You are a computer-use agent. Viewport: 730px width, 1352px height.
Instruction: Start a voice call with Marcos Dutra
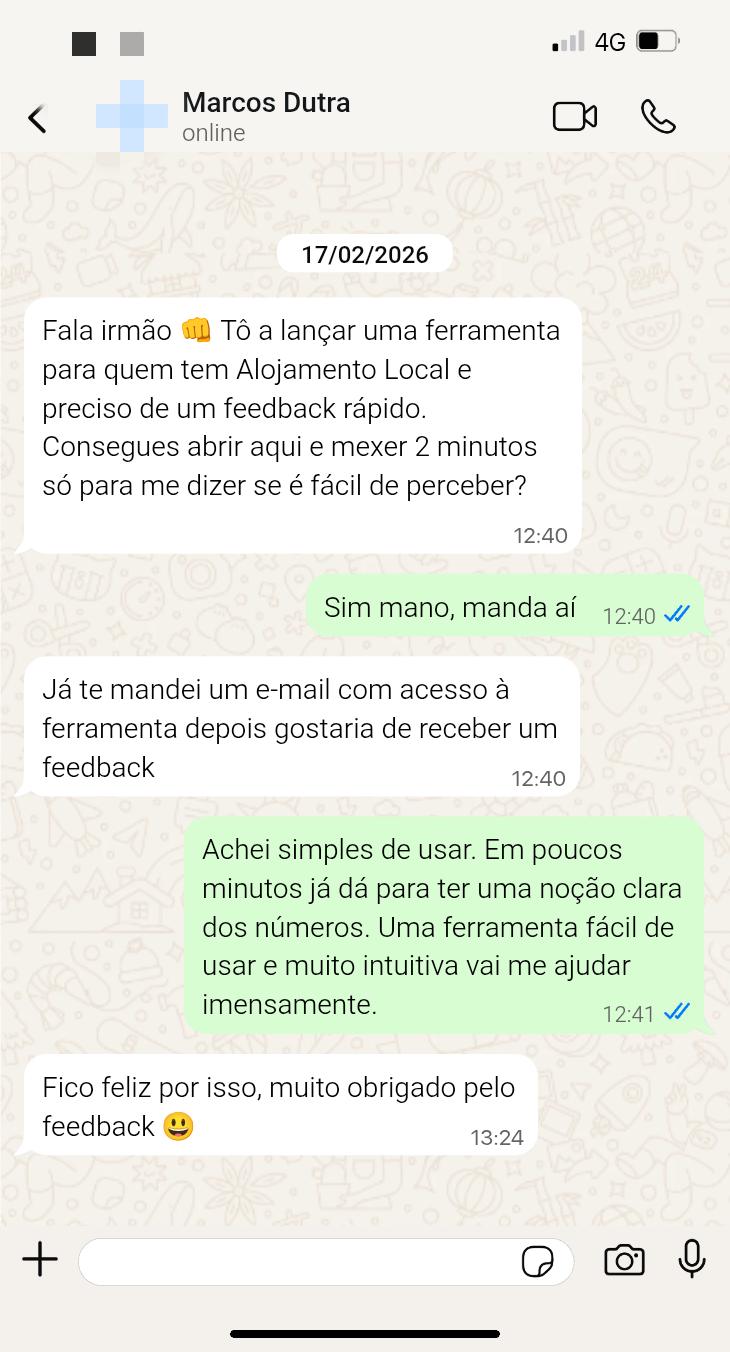tap(659, 117)
